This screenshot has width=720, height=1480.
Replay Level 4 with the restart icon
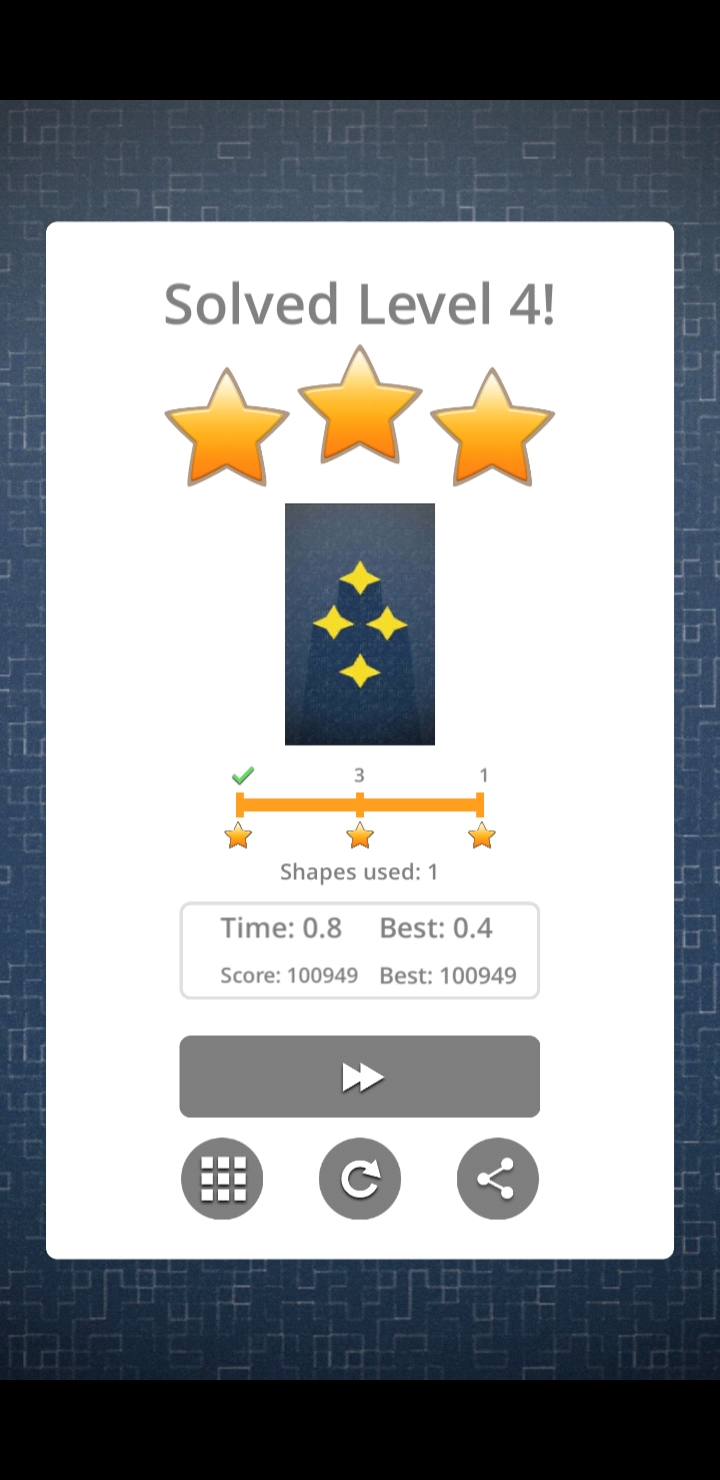click(x=360, y=1179)
